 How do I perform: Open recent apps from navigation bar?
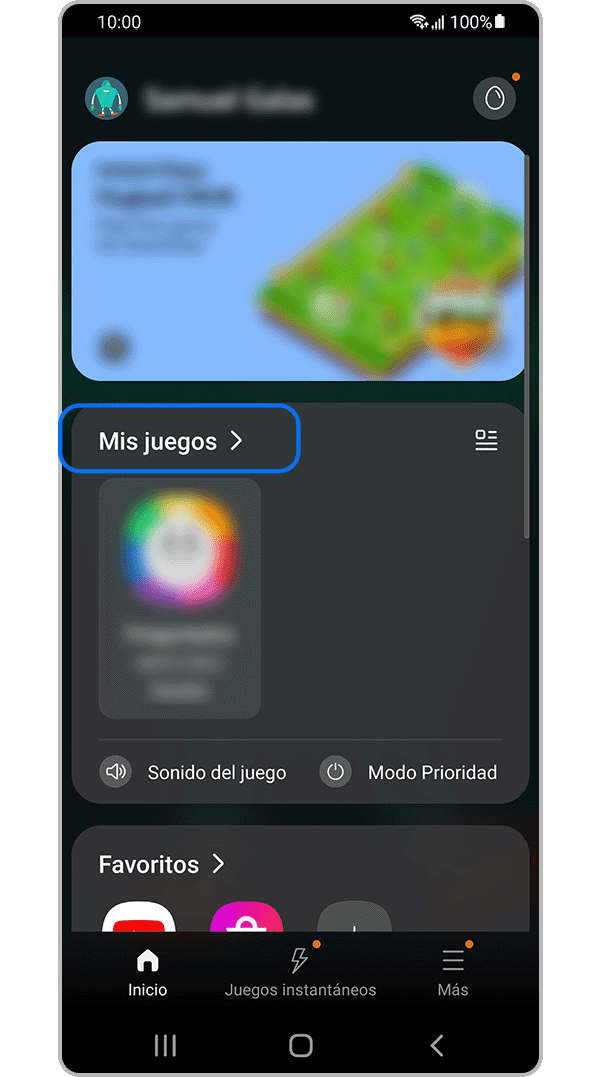165,1045
